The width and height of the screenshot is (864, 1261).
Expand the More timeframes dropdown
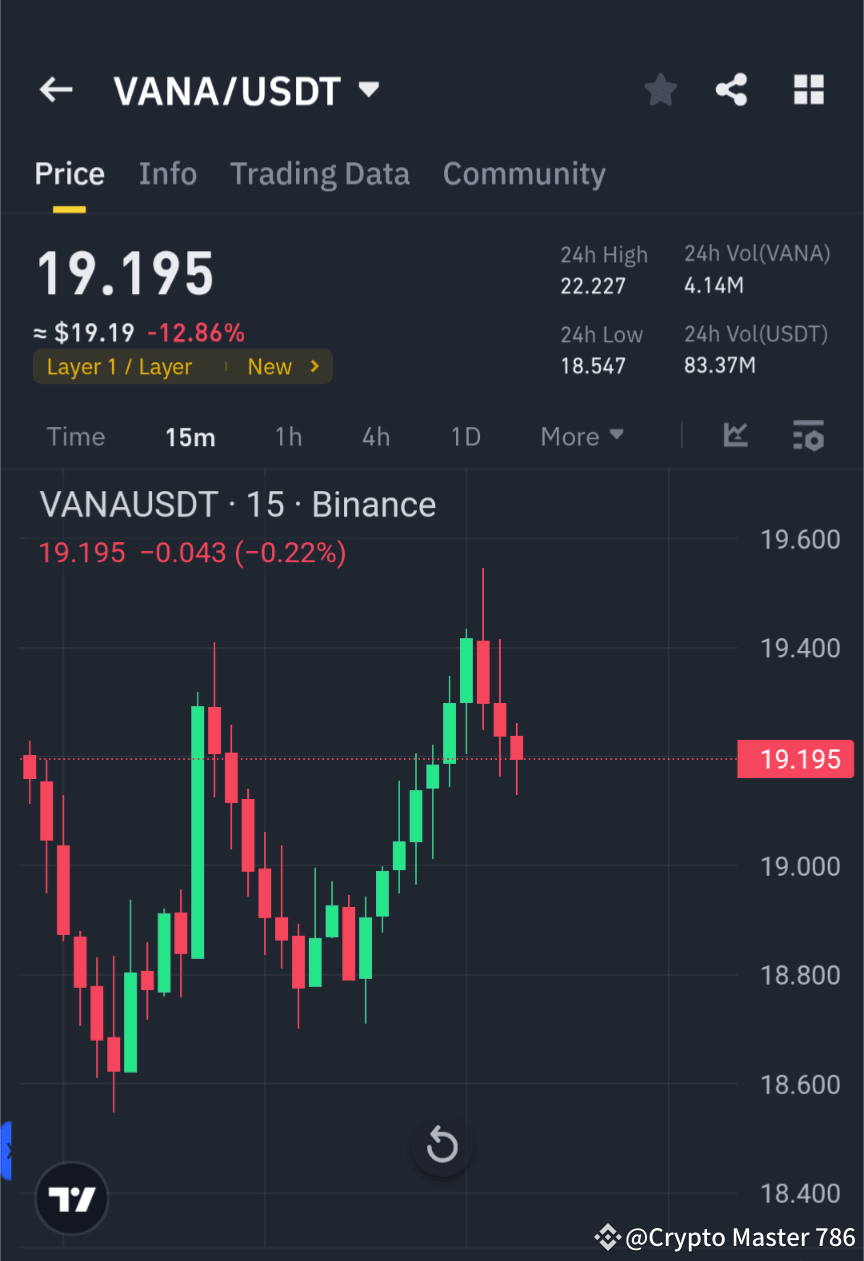click(581, 436)
